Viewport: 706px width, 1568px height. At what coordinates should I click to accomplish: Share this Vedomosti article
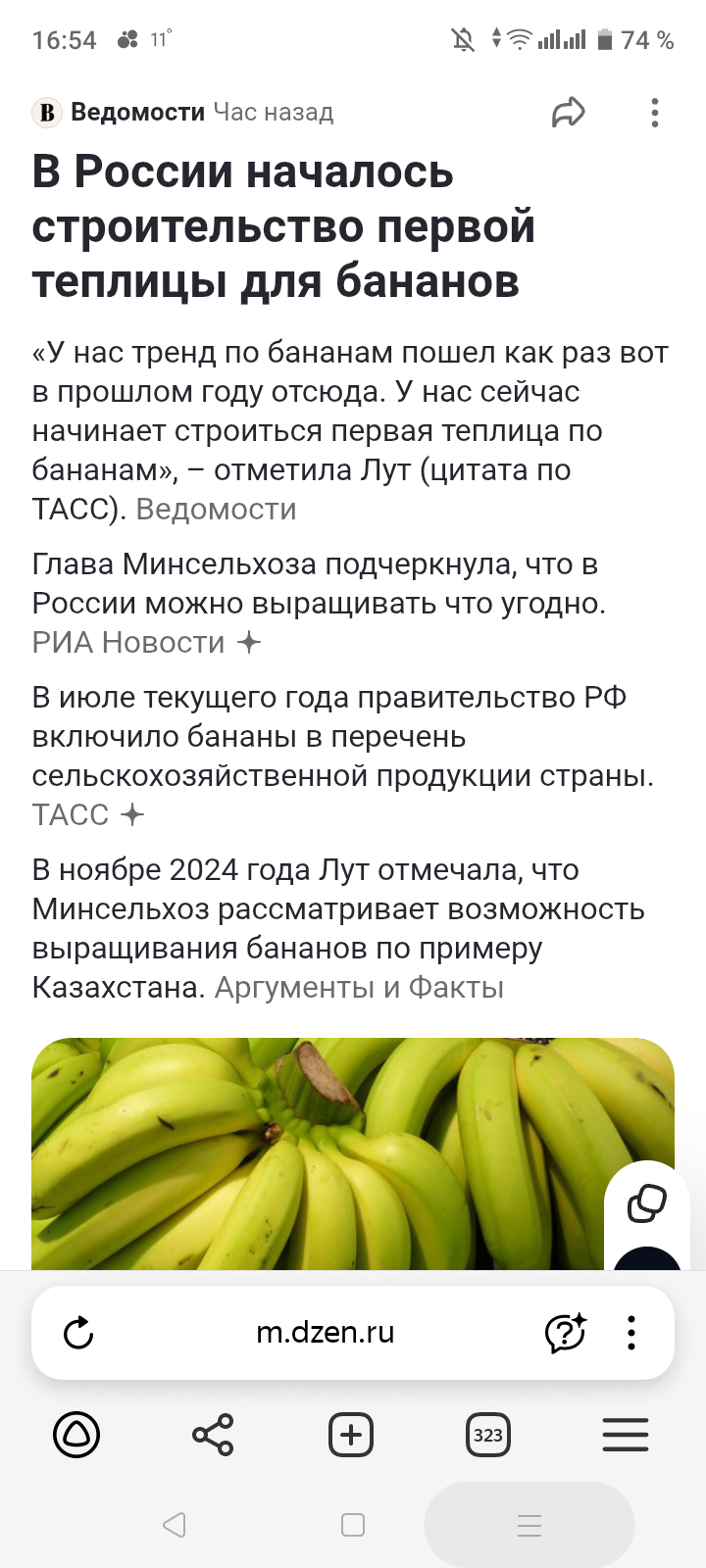(568, 113)
